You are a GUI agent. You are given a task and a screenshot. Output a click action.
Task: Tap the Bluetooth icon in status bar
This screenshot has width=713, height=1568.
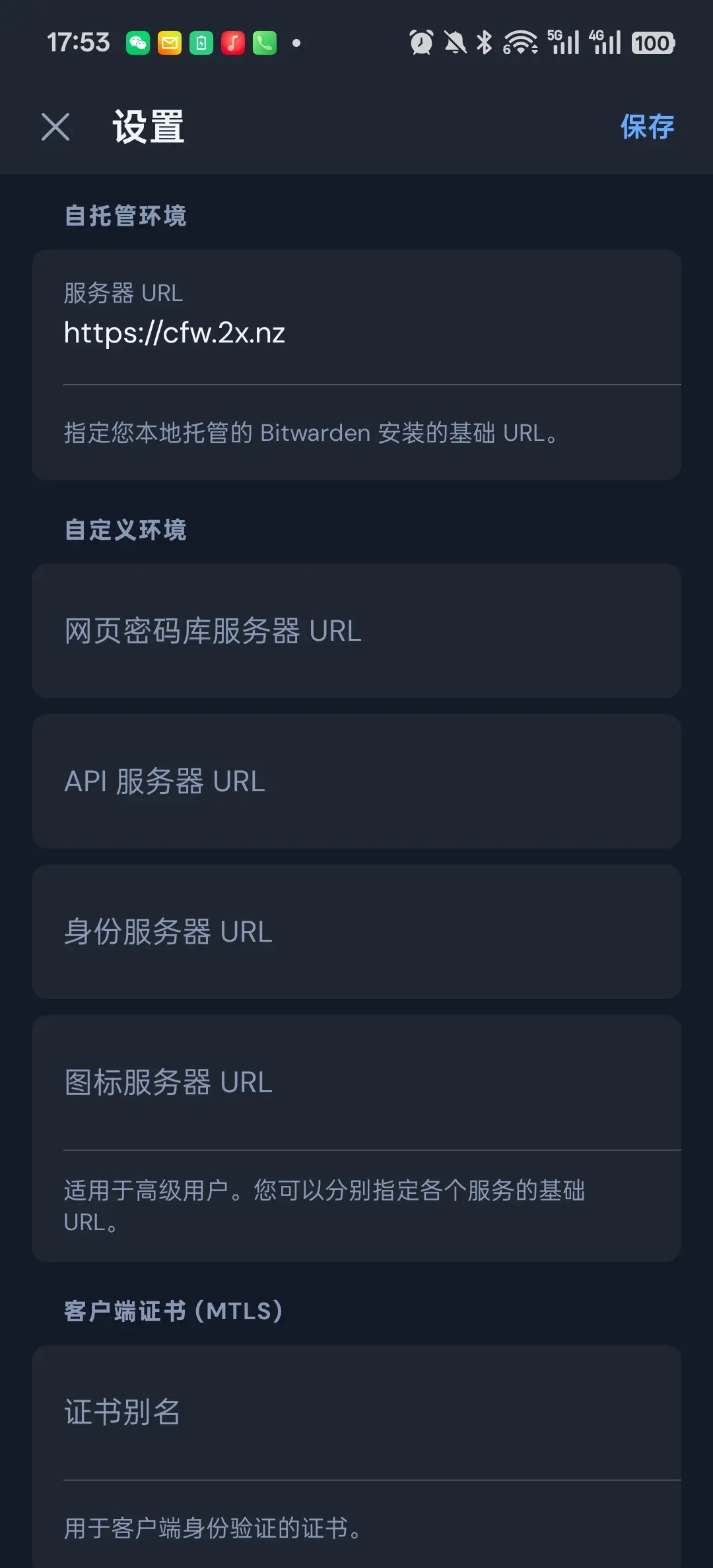pyautogui.click(x=484, y=42)
